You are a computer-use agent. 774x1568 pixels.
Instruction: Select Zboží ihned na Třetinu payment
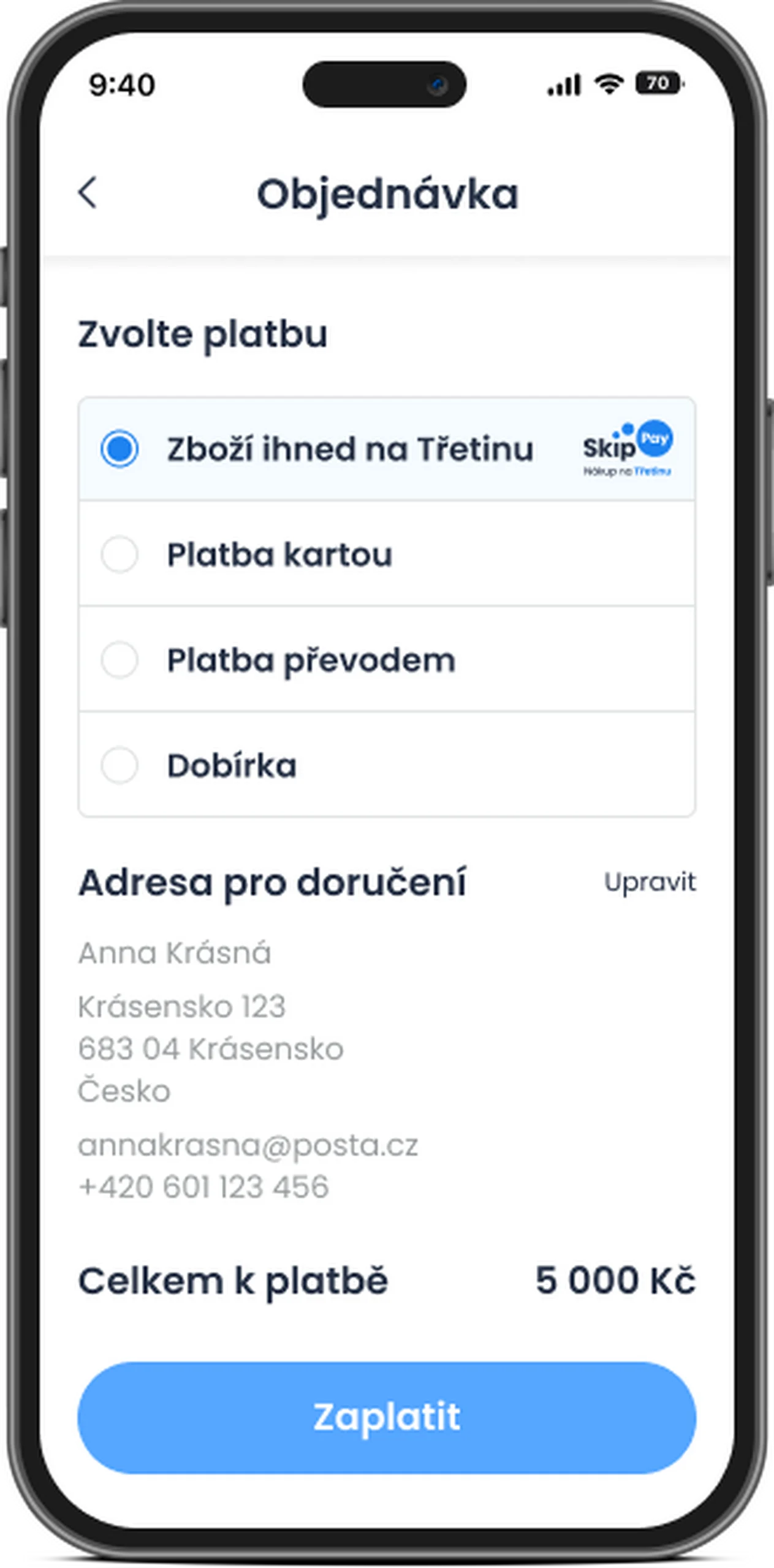[x=120, y=449]
